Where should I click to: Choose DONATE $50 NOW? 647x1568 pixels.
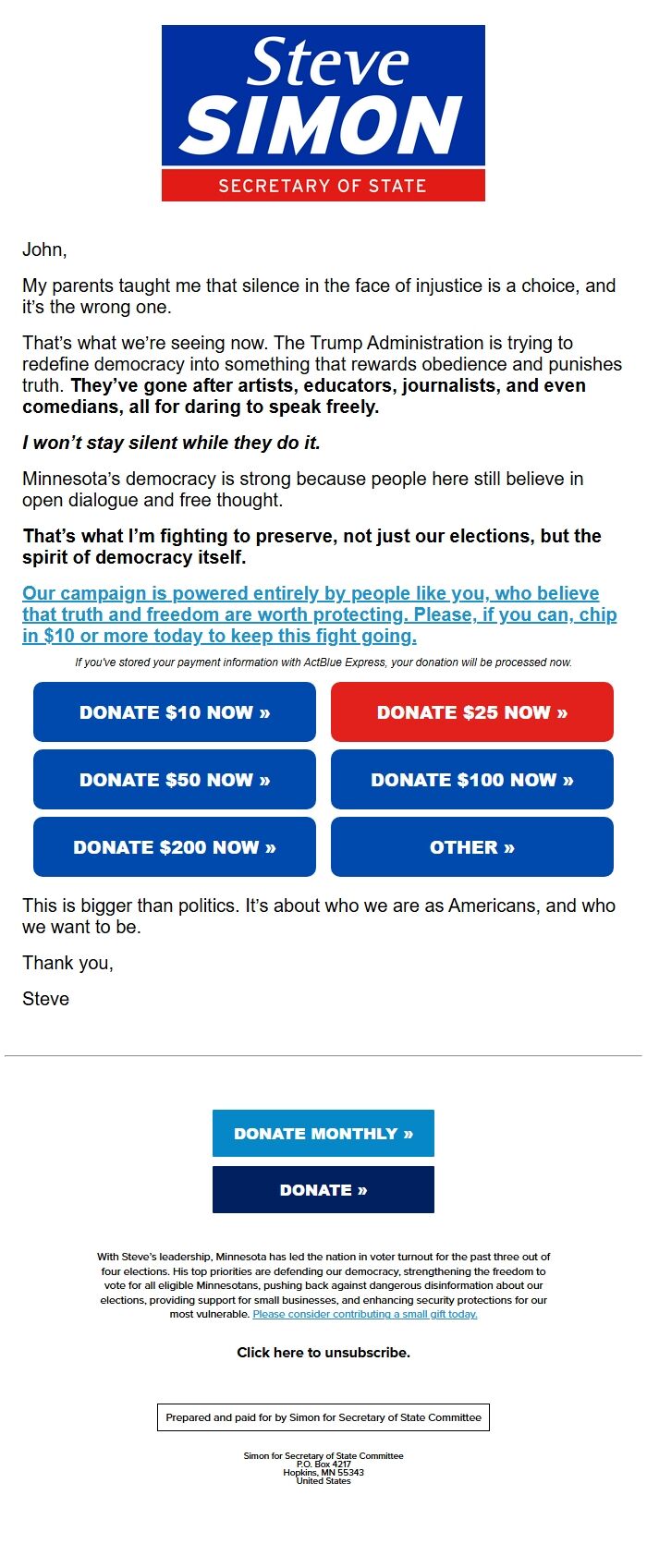(x=175, y=780)
